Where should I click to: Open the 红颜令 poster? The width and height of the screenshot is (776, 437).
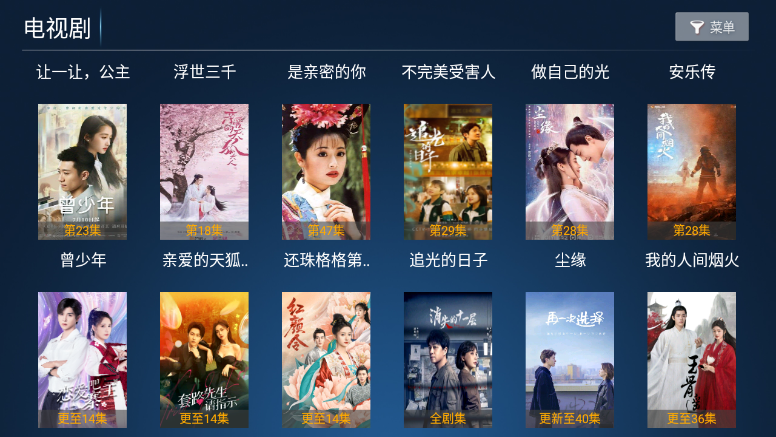tap(326, 359)
